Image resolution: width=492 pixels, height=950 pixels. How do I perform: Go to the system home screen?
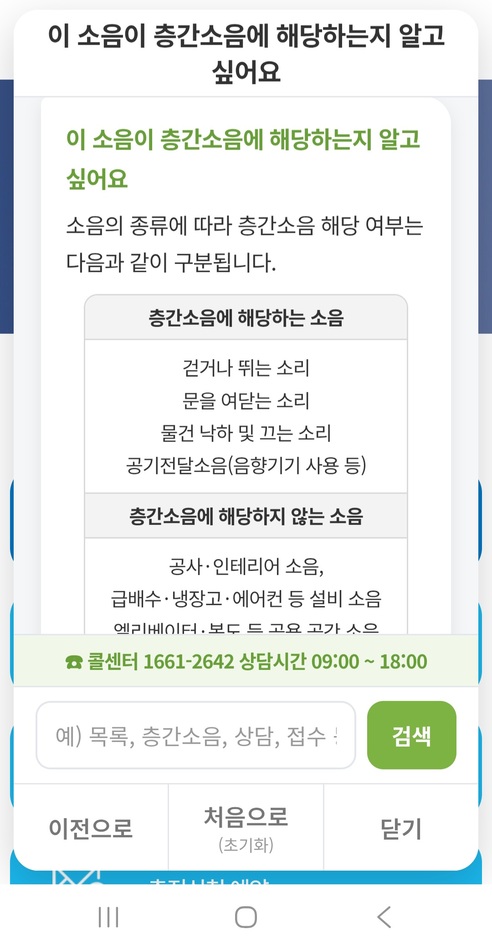click(x=245, y=917)
